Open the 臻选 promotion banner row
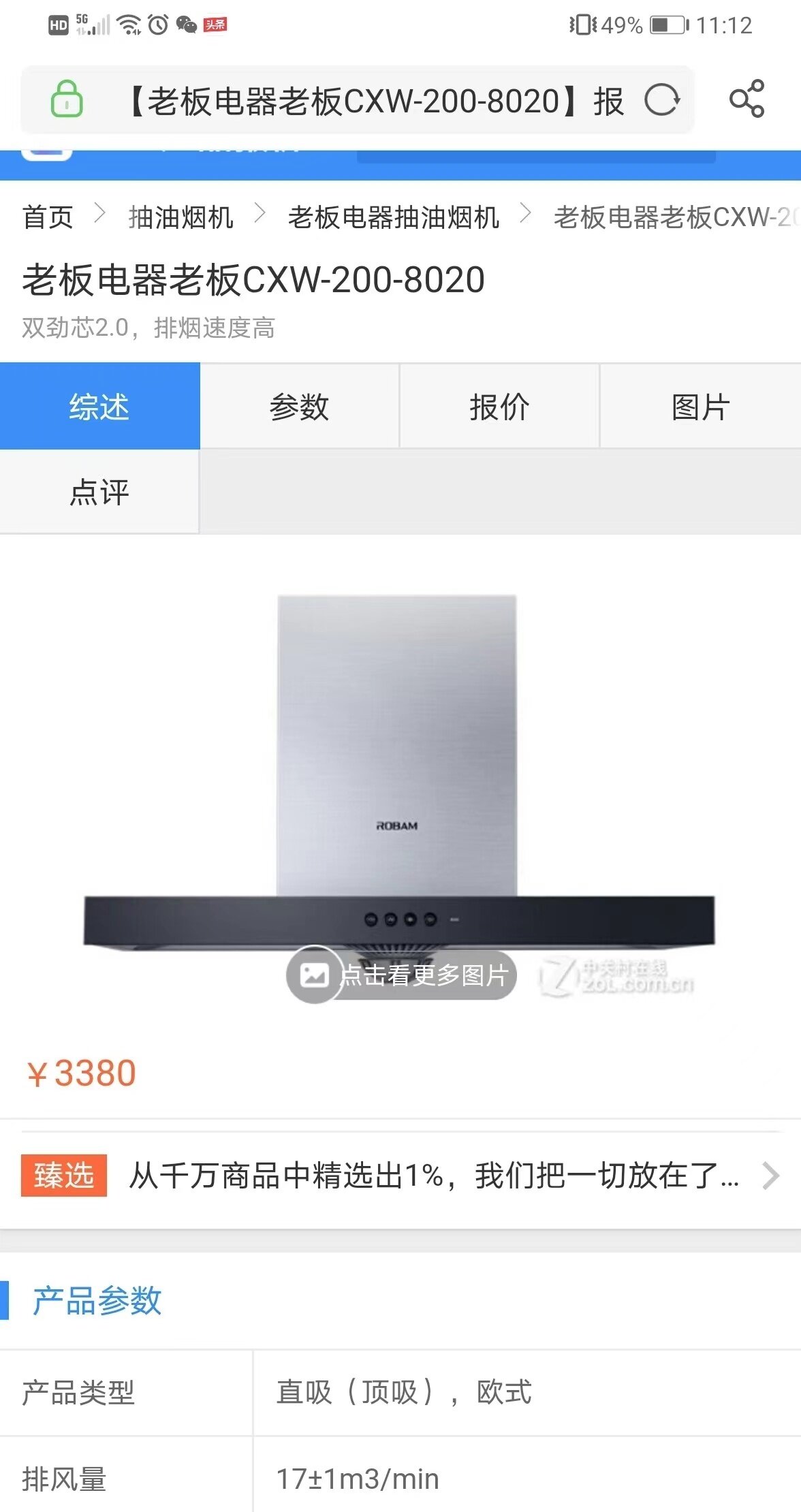This screenshot has width=801, height=1512. pyautogui.click(x=400, y=1176)
